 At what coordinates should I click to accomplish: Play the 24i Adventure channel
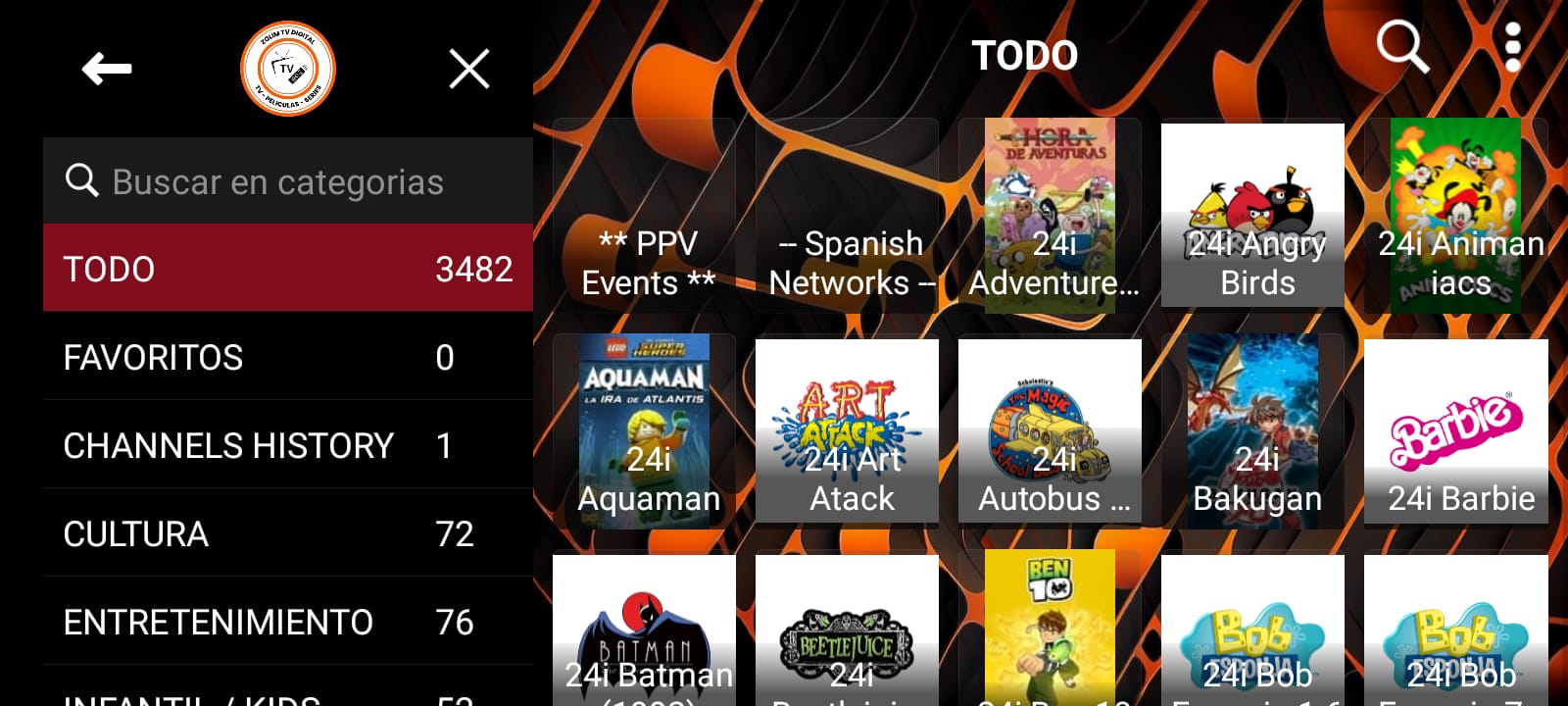[1050, 216]
